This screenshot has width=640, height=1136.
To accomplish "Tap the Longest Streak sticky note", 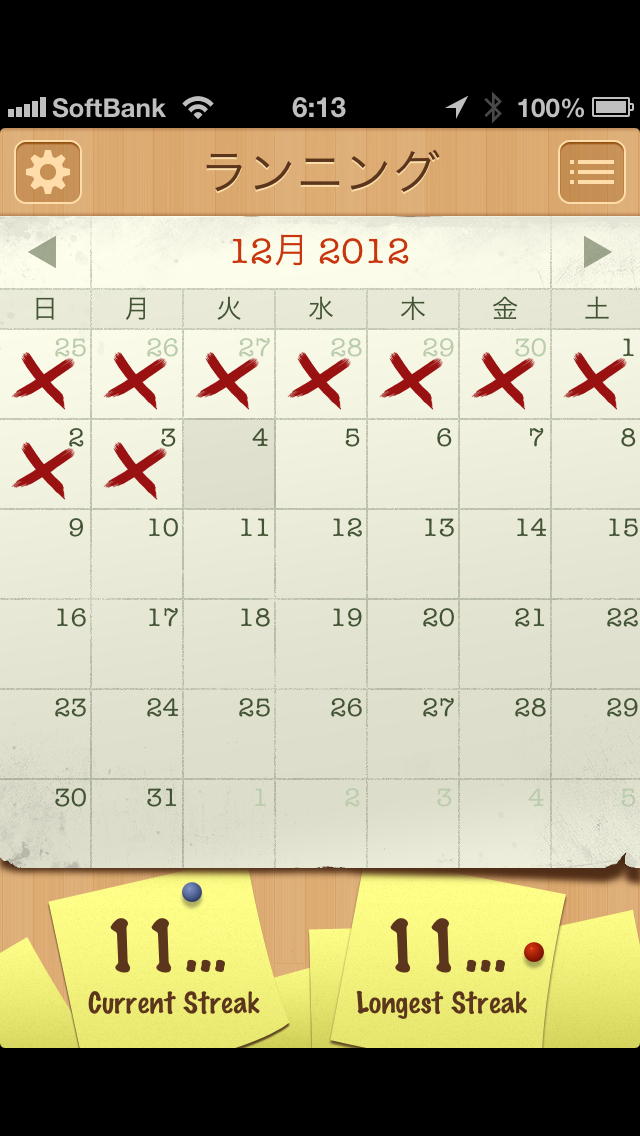I will (445, 965).
